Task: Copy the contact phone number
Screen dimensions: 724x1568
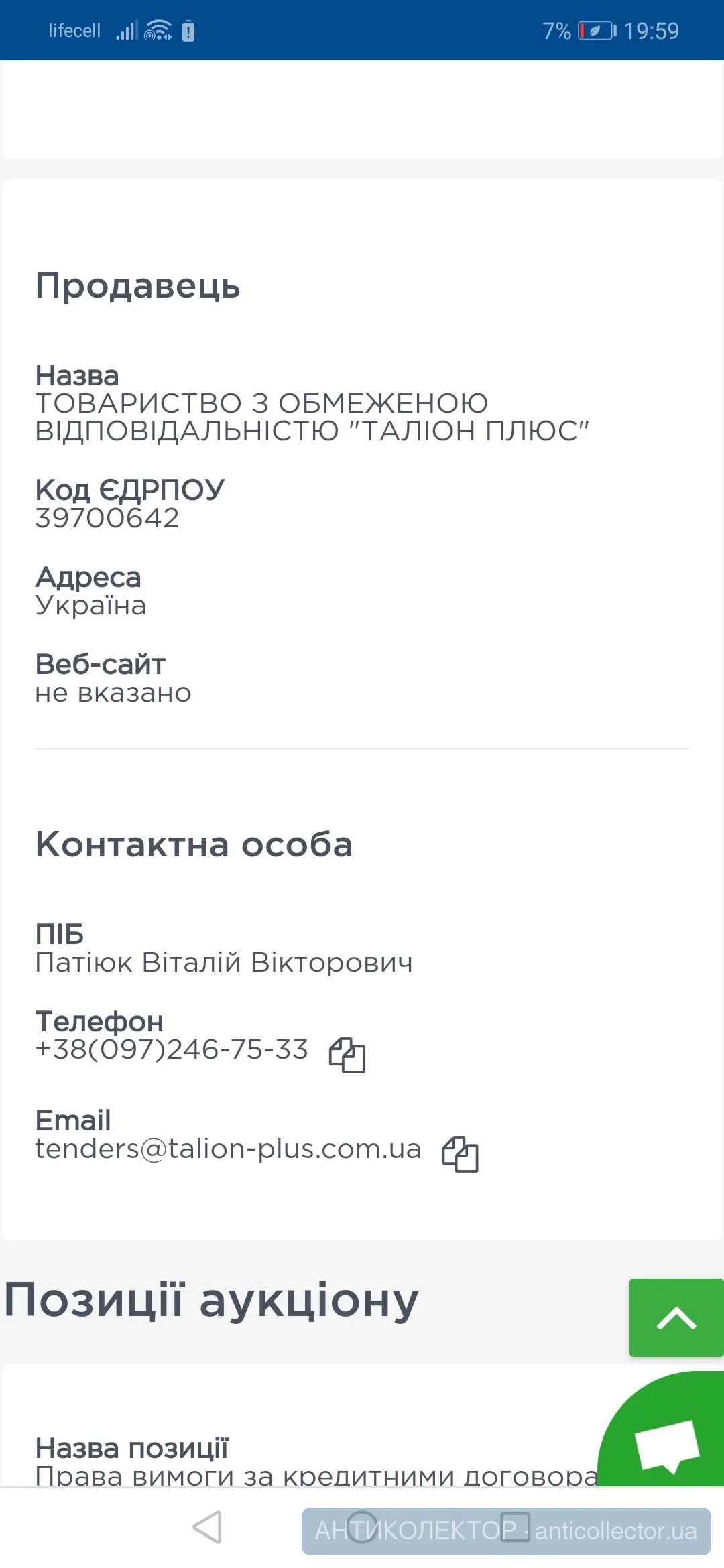Action: click(x=347, y=1055)
